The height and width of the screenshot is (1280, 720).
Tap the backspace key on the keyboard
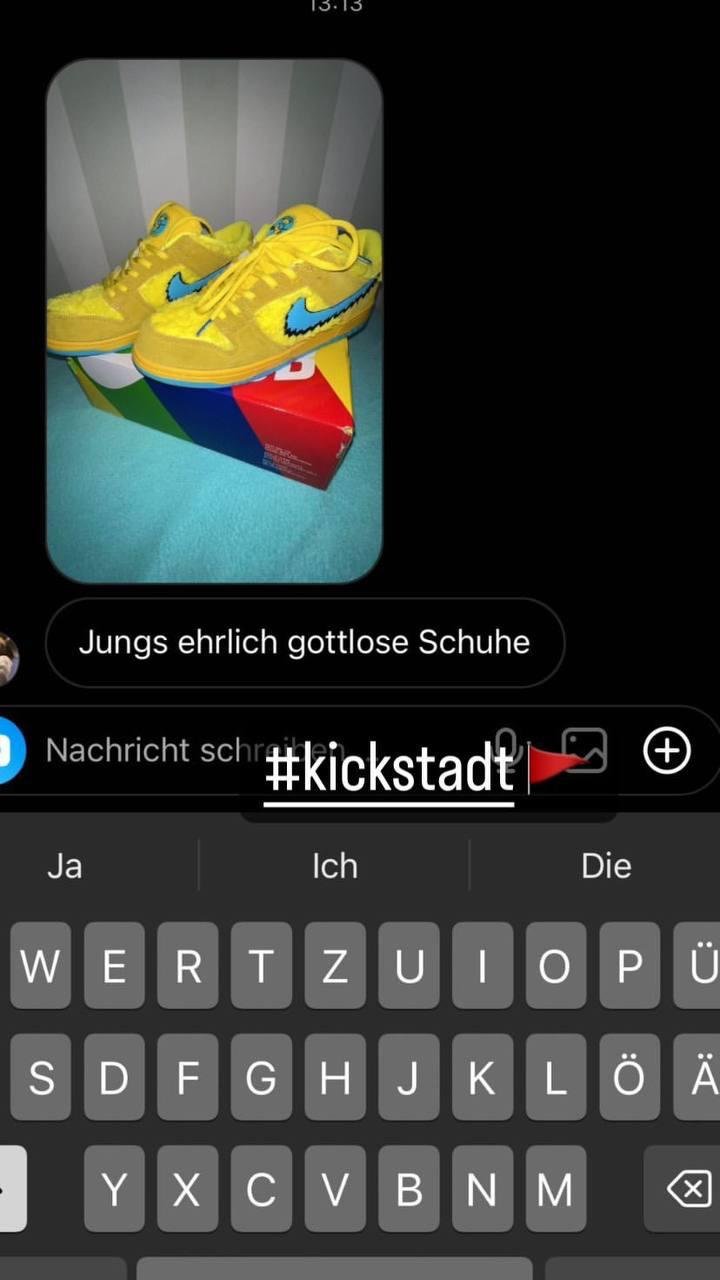[x=689, y=1189]
